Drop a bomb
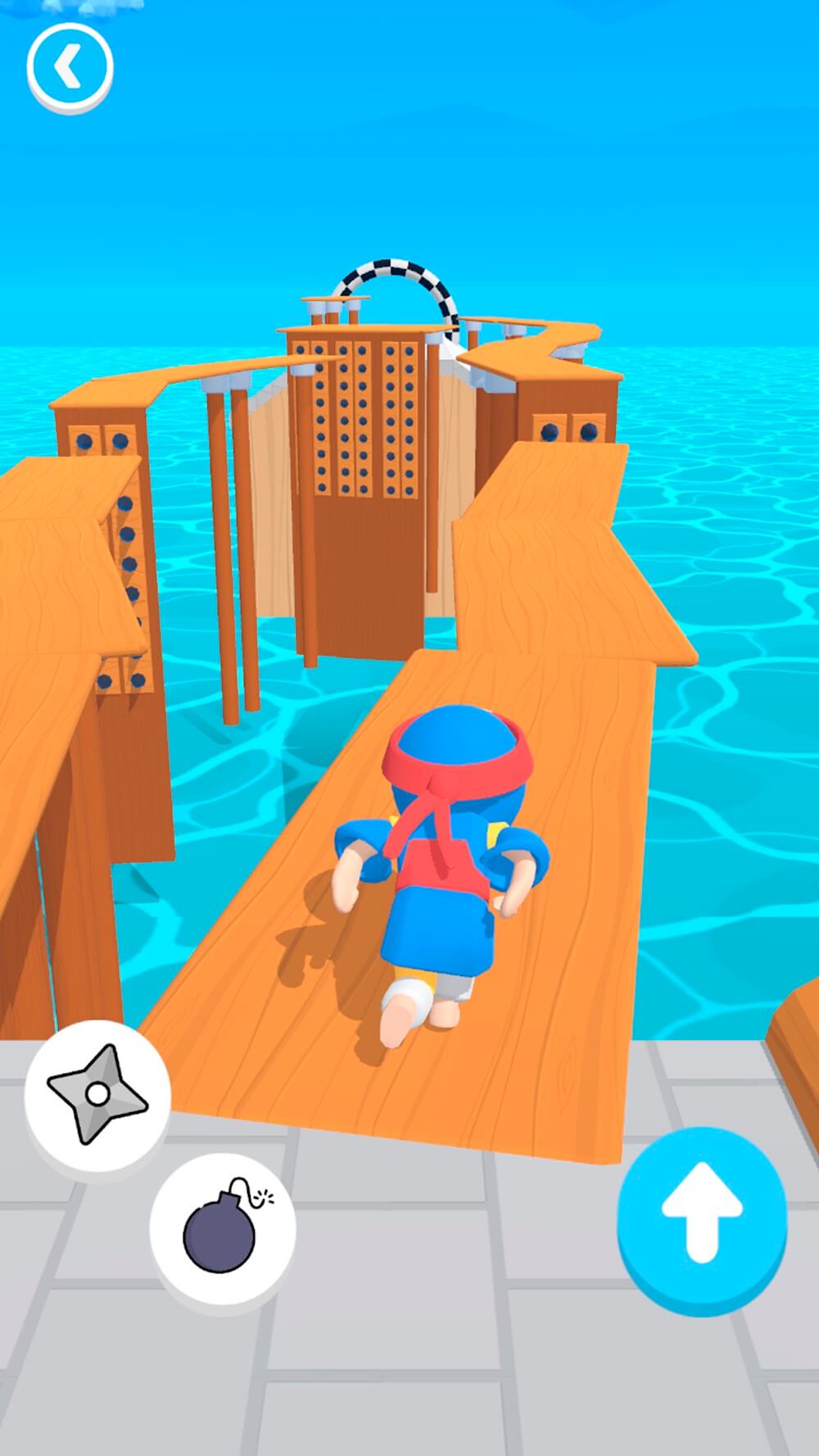Viewport: 819px width, 1456px height. [223, 1226]
